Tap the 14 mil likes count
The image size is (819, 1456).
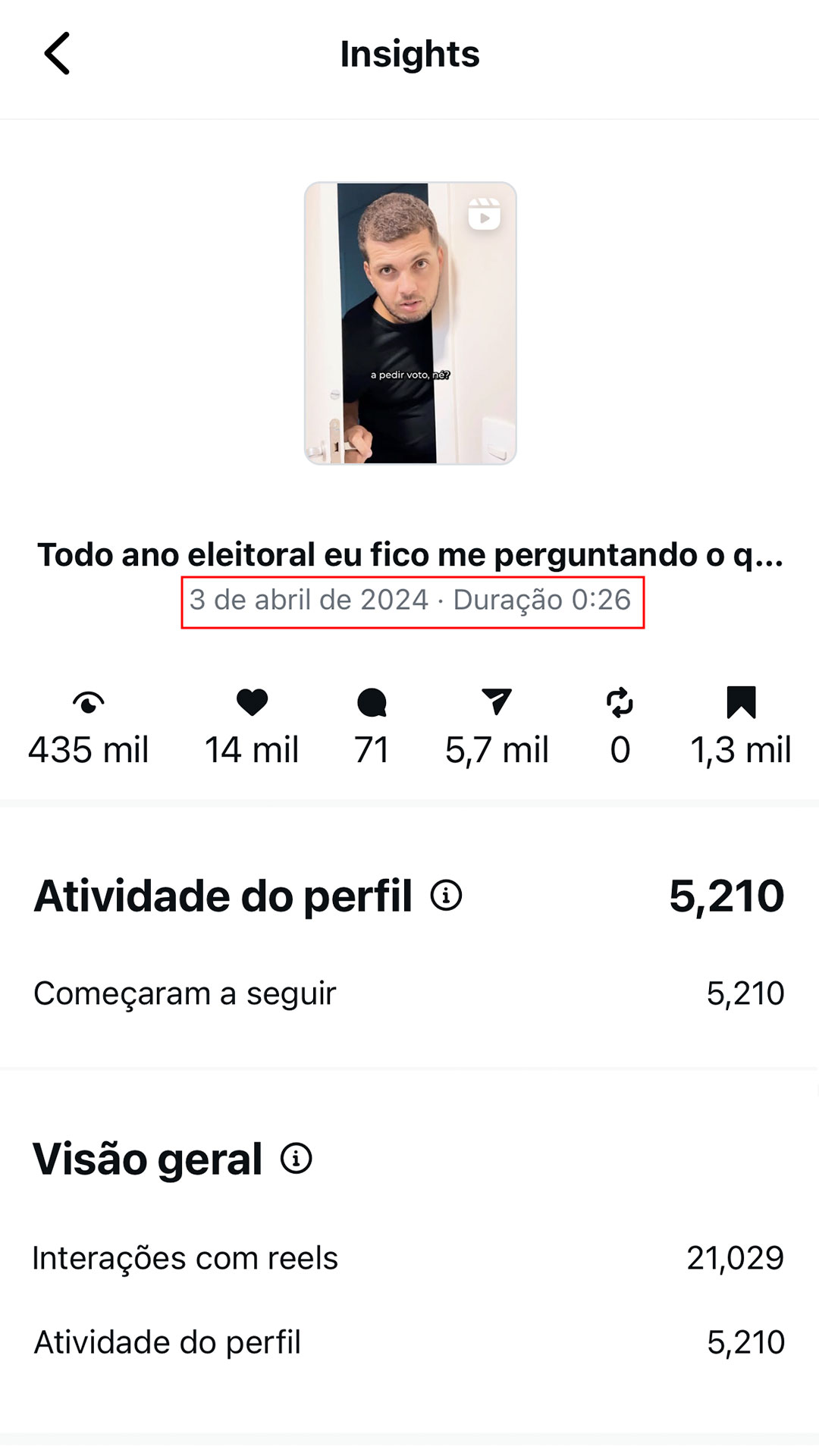click(x=251, y=749)
